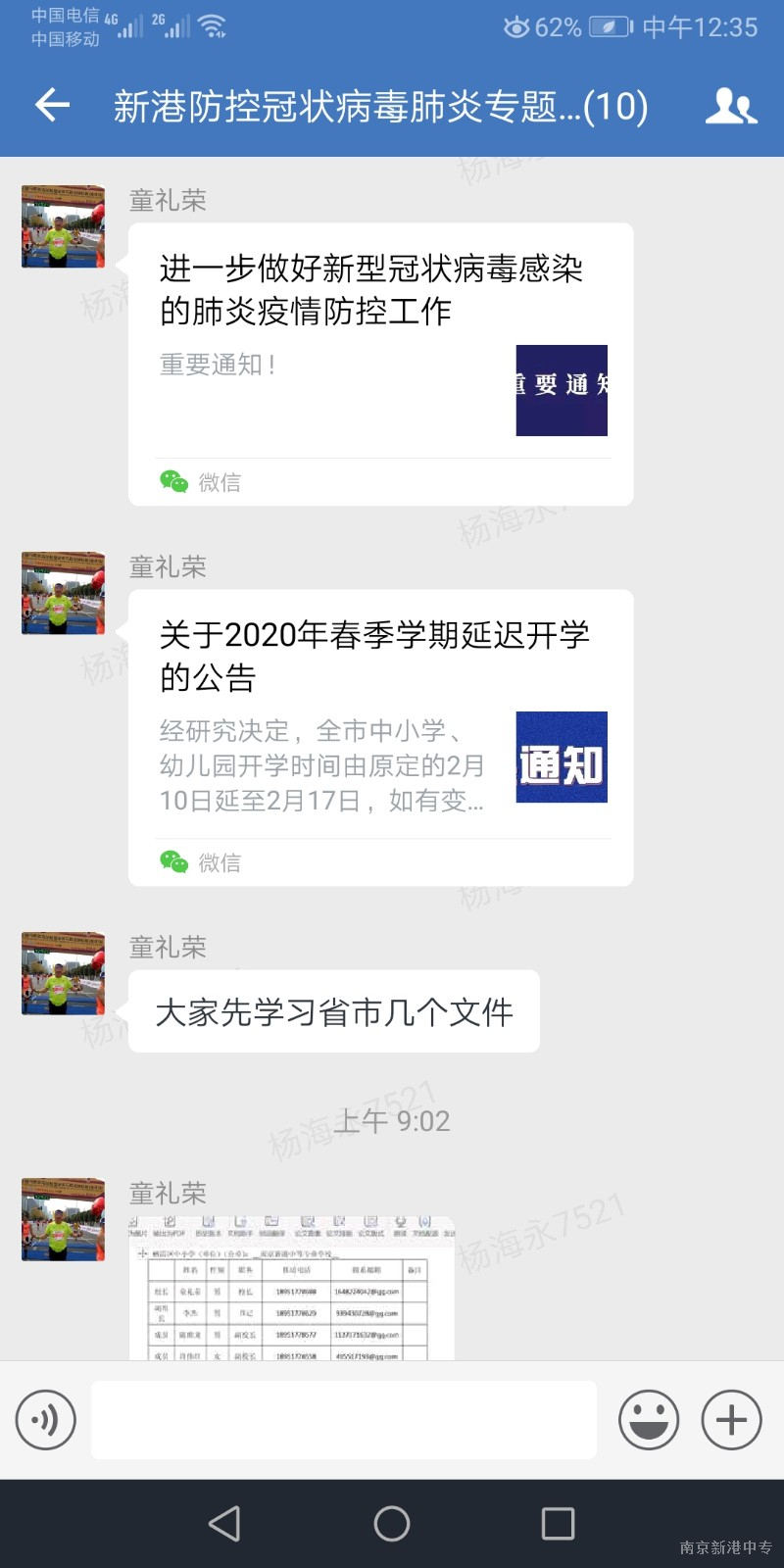Switch to voice message input
This screenshot has width=784, height=1568.
pos(45,1419)
